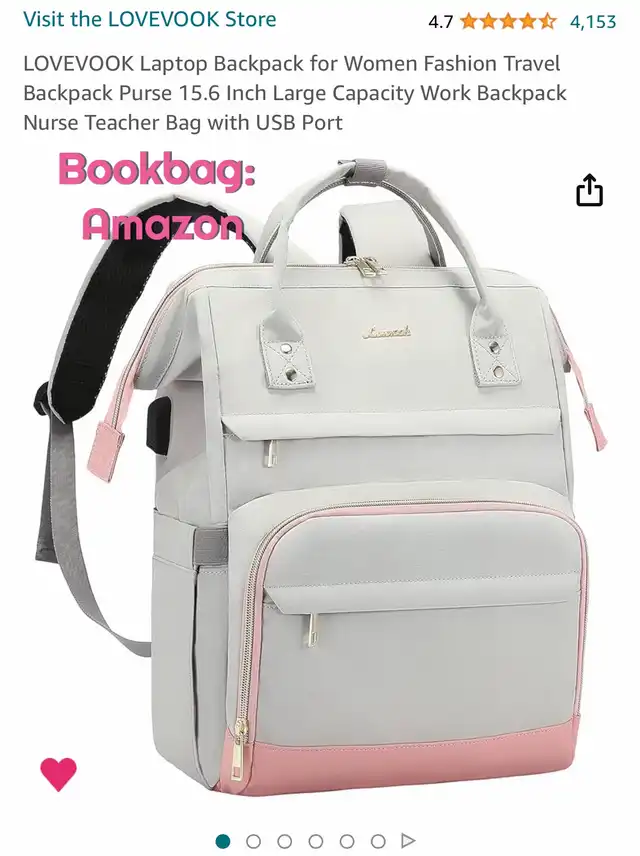Jump to the product video indicator
The image size is (640, 856).
point(408,841)
